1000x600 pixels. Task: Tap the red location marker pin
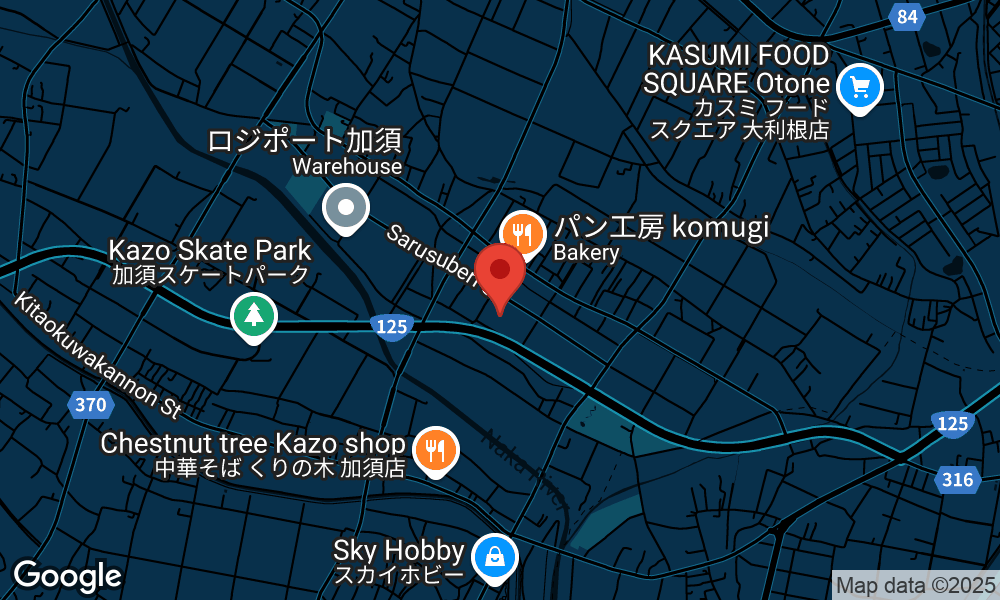(x=500, y=272)
